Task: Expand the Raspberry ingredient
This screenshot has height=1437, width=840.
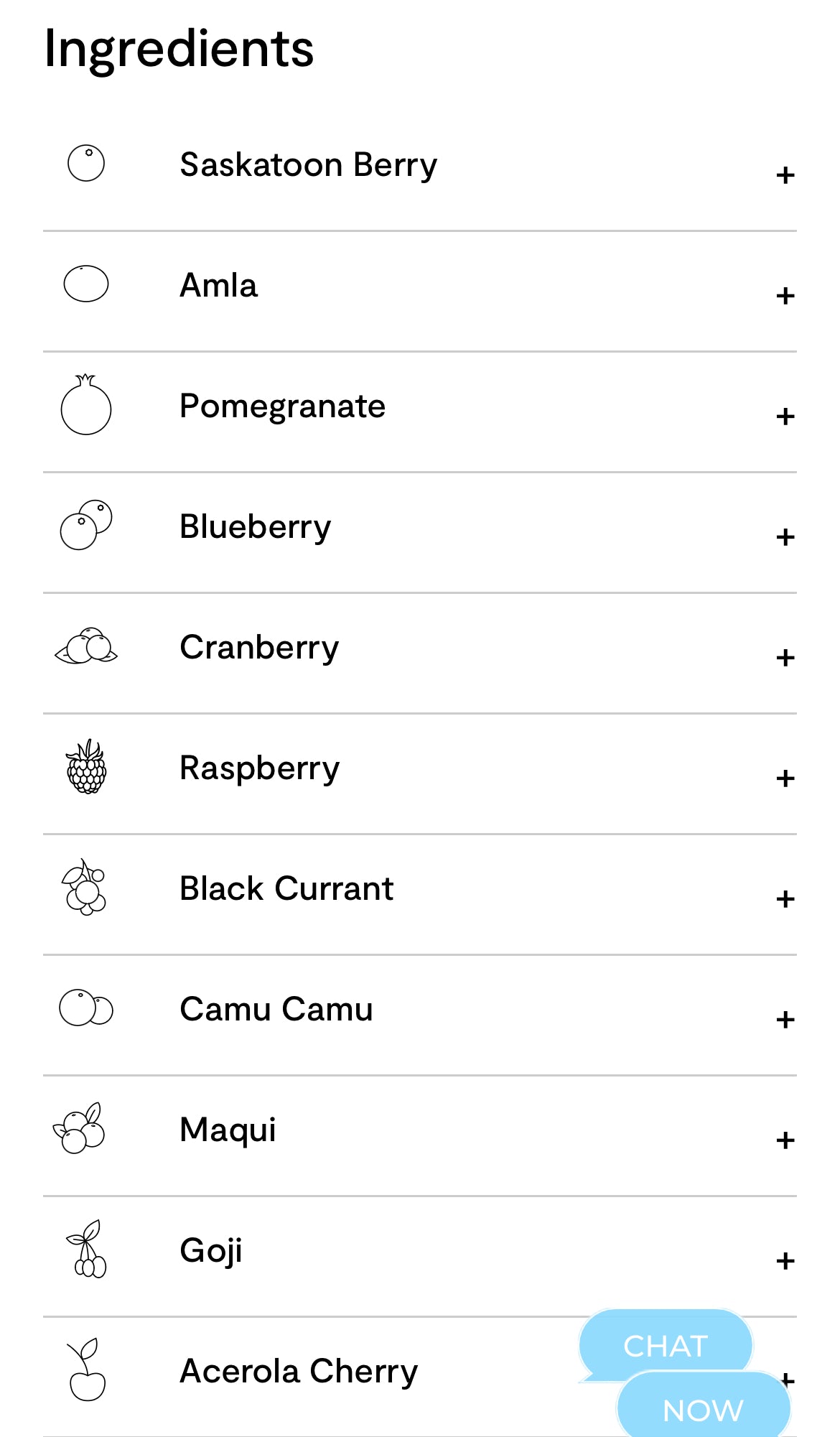Action: click(785, 778)
